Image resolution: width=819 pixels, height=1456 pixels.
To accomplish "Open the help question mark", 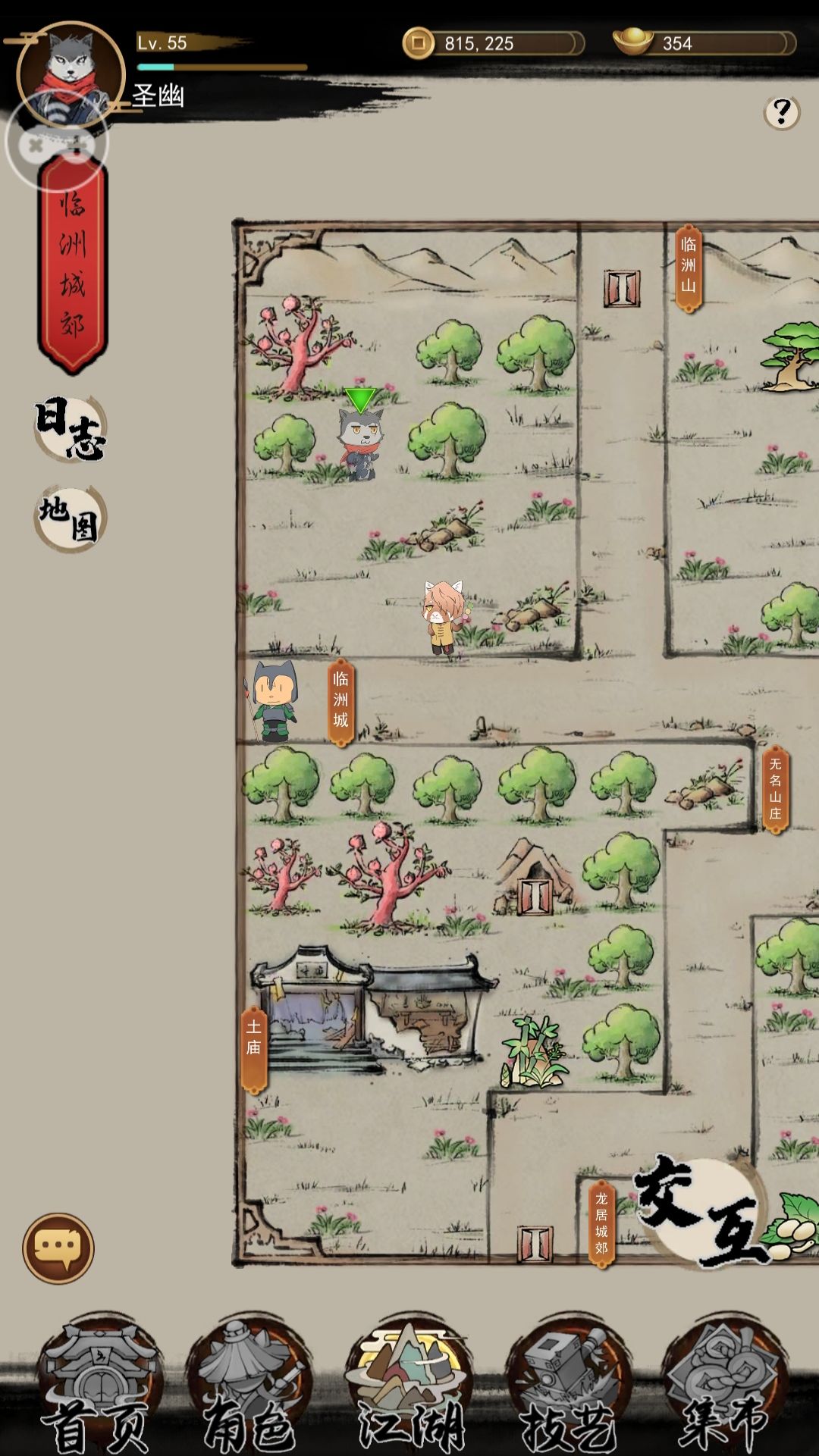I will click(x=781, y=113).
